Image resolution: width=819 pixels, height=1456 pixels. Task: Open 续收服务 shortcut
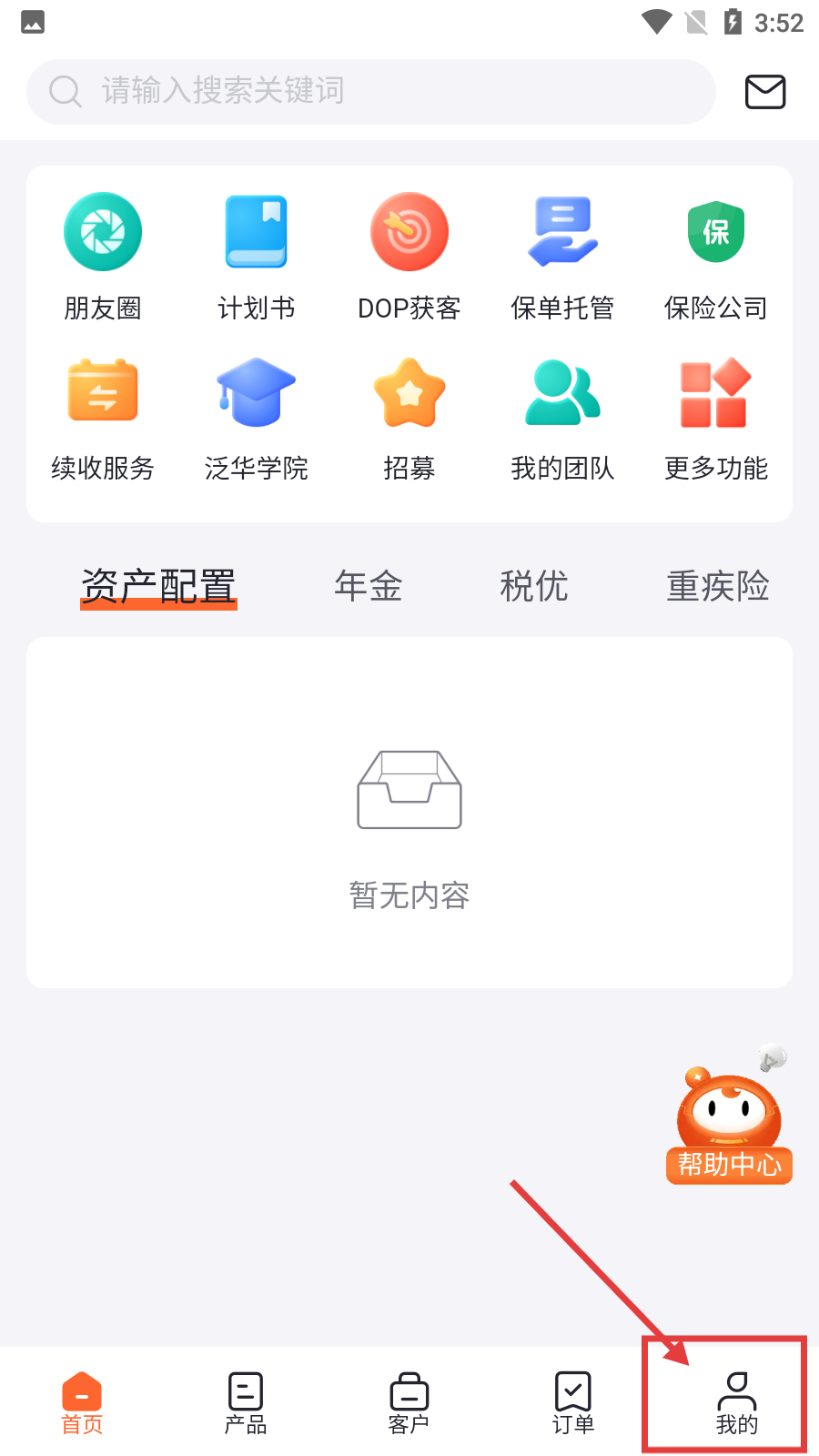click(103, 417)
